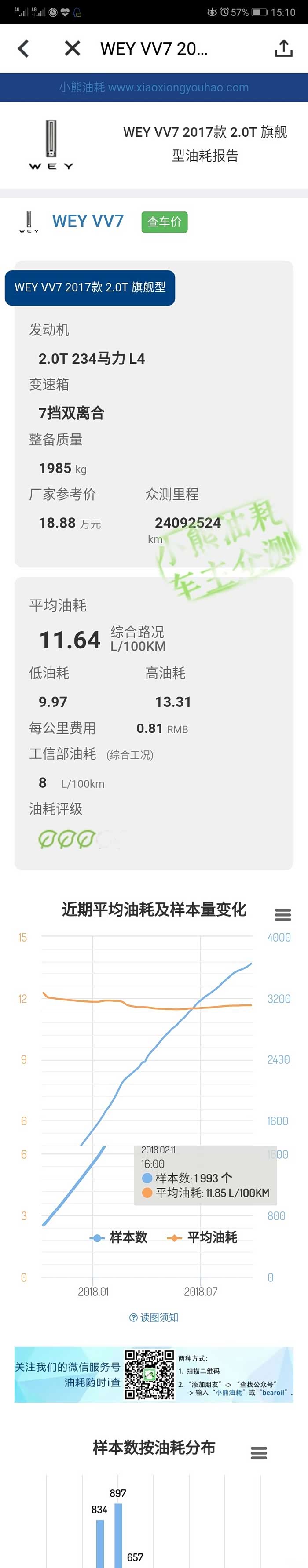Toggle the 平均油耗 series in the legend
This screenshot has height=1568, width=308.
click(203, 1237)
